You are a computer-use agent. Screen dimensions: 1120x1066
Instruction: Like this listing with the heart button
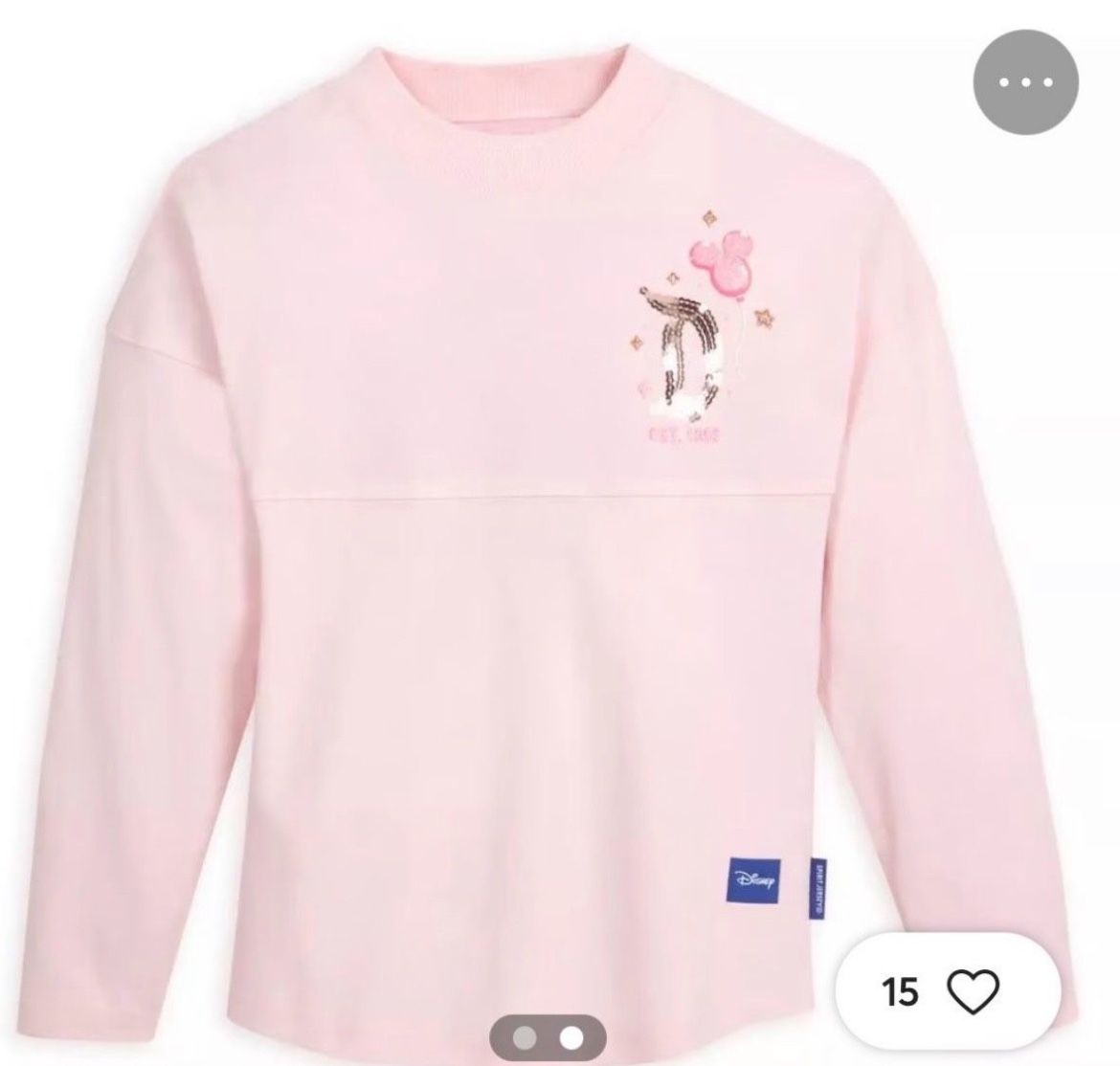point(971,990)
